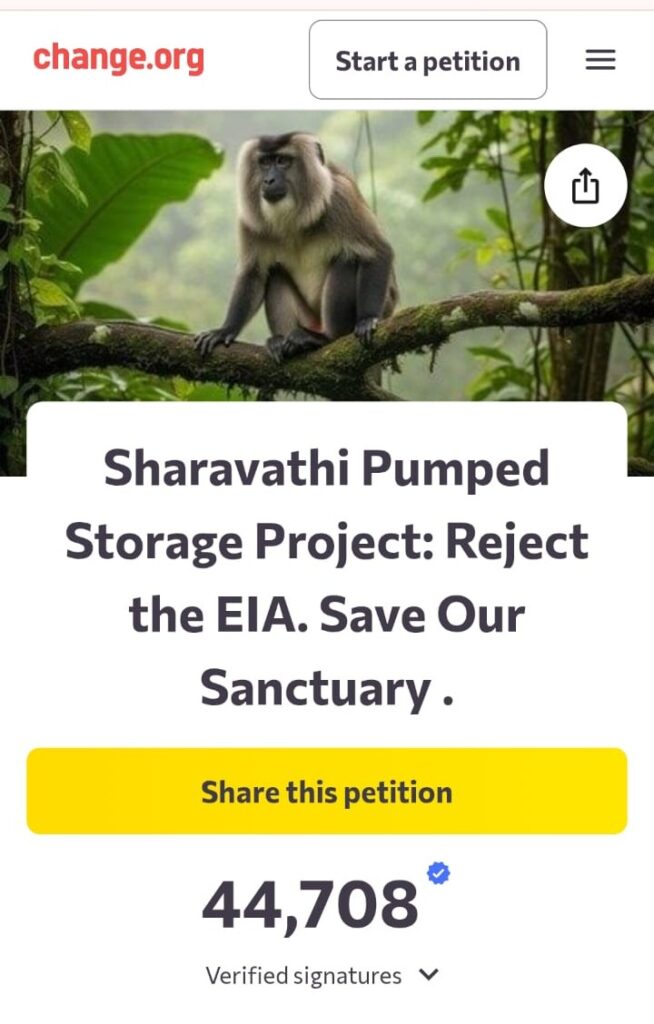Tap Share this petition button
The image size is (654, 1024).
[327, 791]
